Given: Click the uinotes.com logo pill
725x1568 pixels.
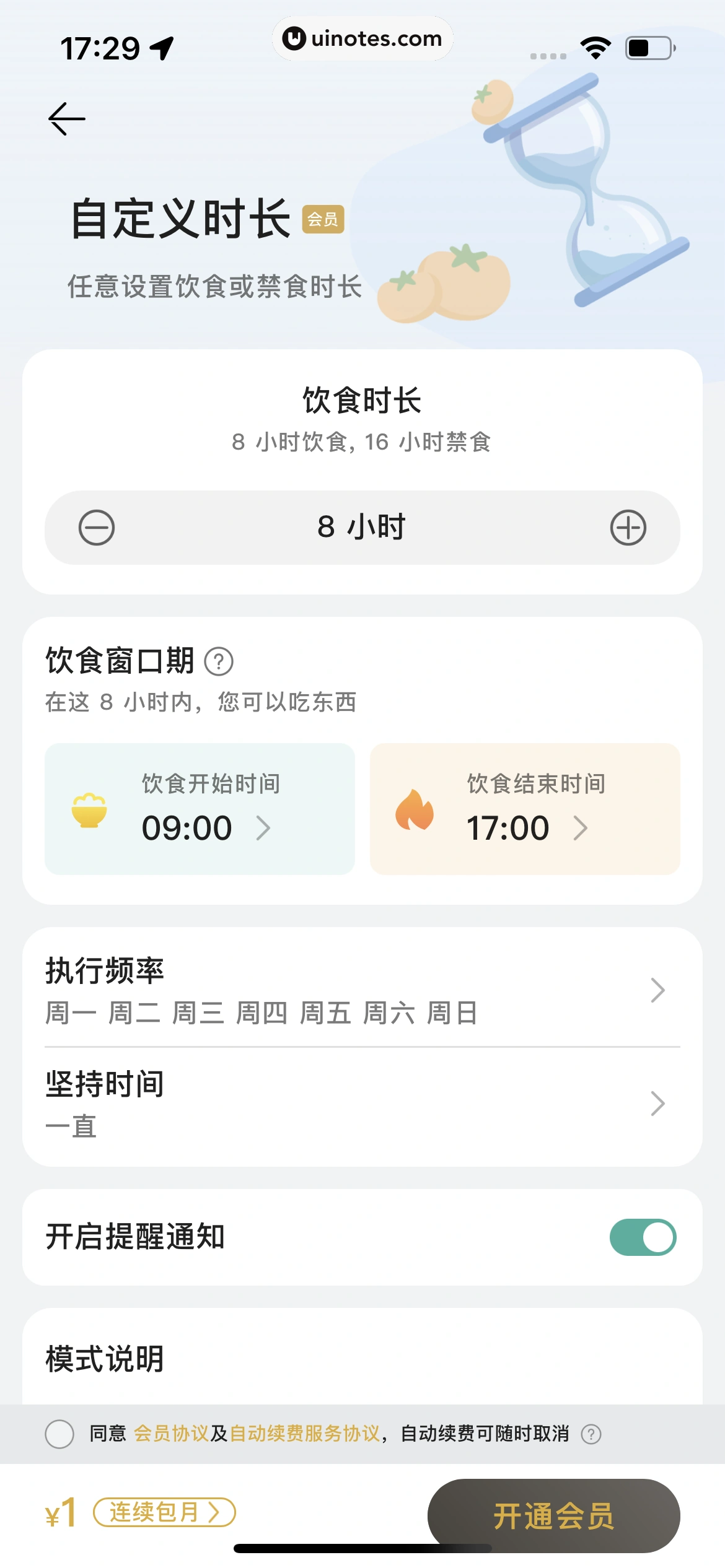Looking at the screenshot, I should (362, 38).
